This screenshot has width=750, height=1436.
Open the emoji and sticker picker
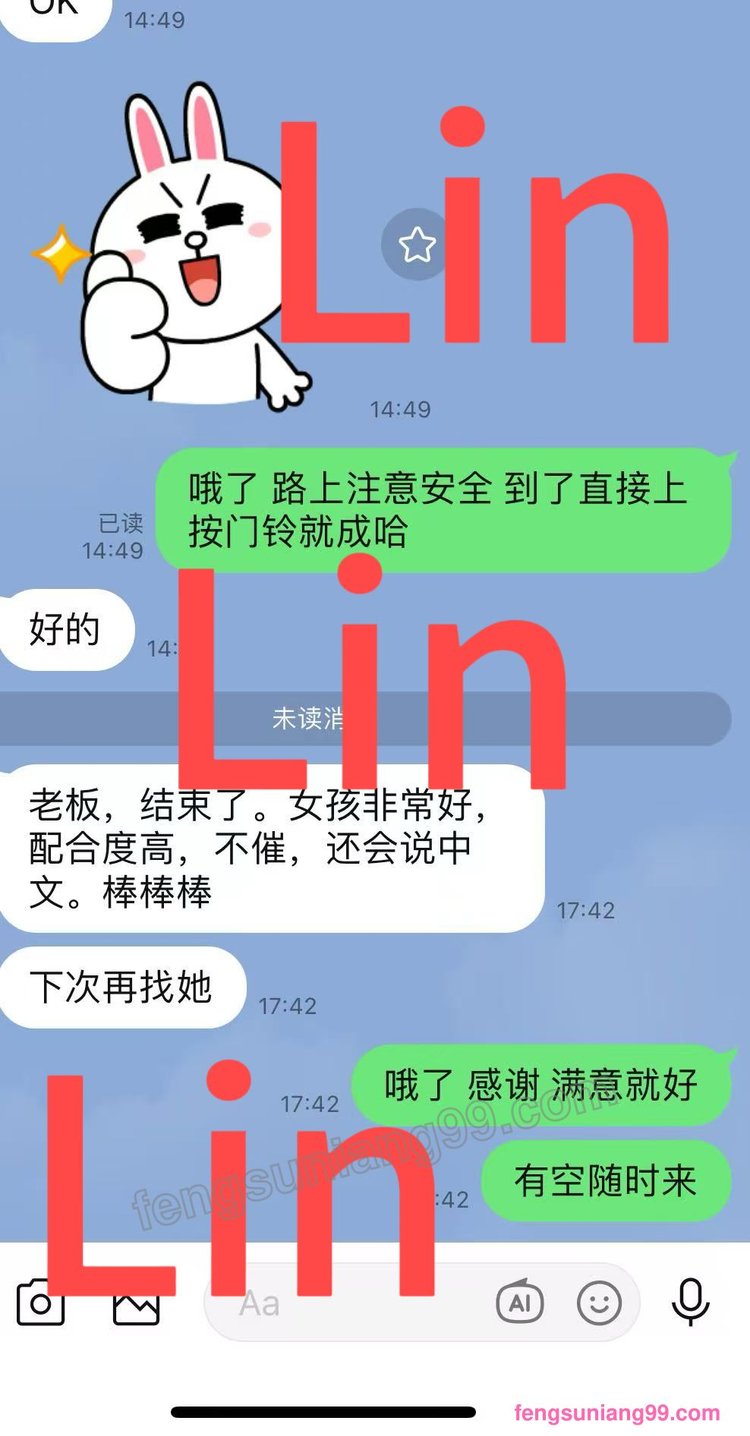599,1302
